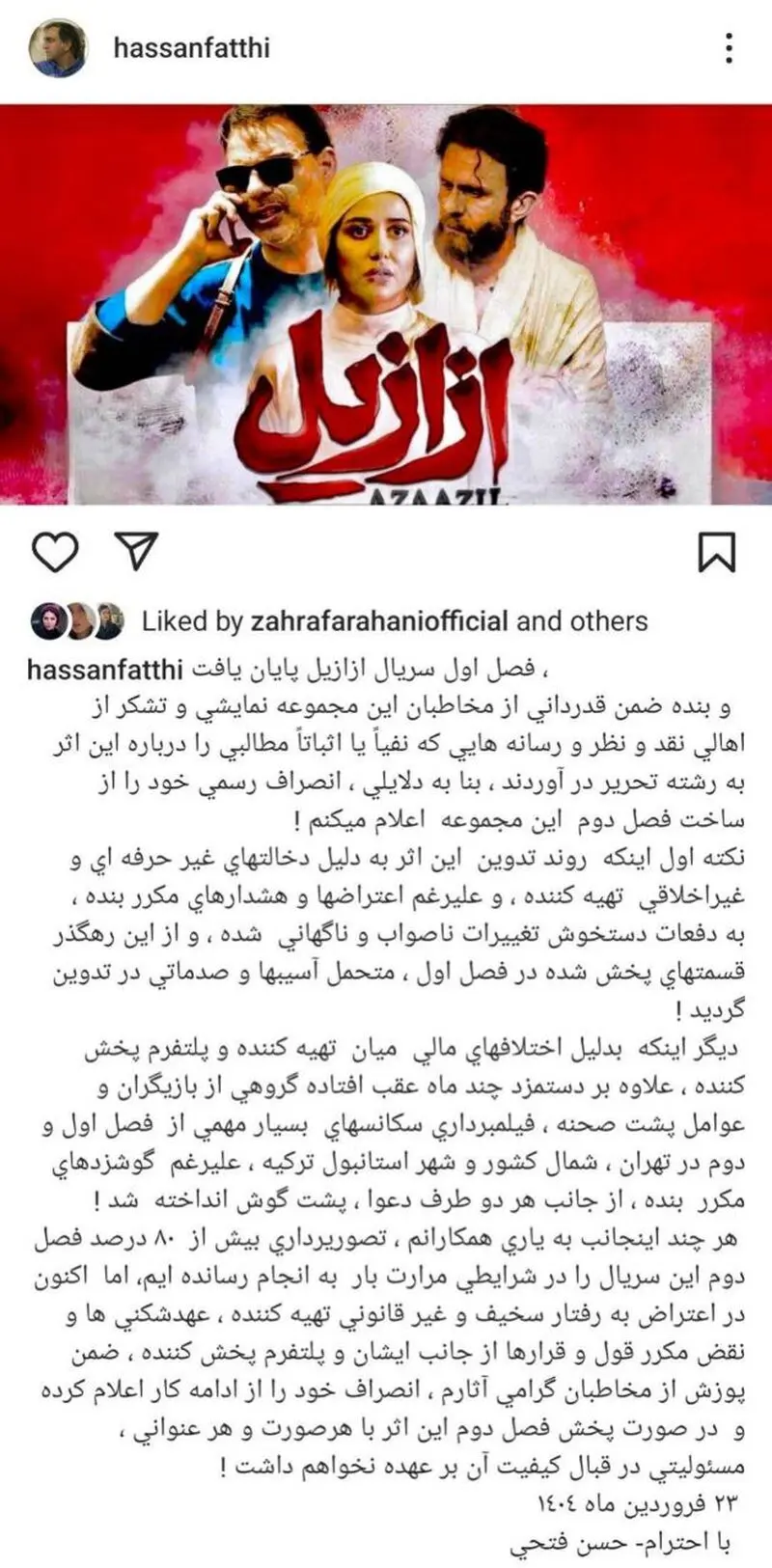Image resolution: width=772 pixels, height=1568 pixels.
Task: Open the hassanfatthi username in header
Action: pos(191,47)
